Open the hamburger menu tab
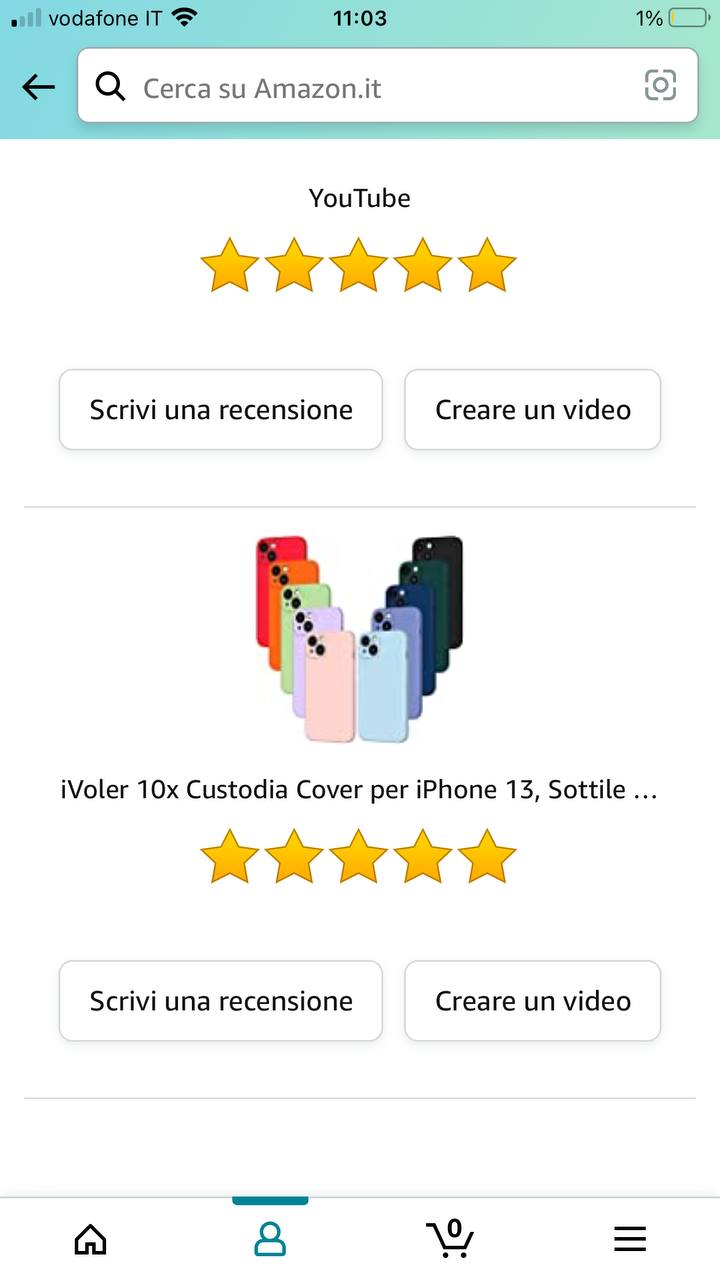Image resolution: width=720 pixels, height=1280 pixels. coord(630,1240)
